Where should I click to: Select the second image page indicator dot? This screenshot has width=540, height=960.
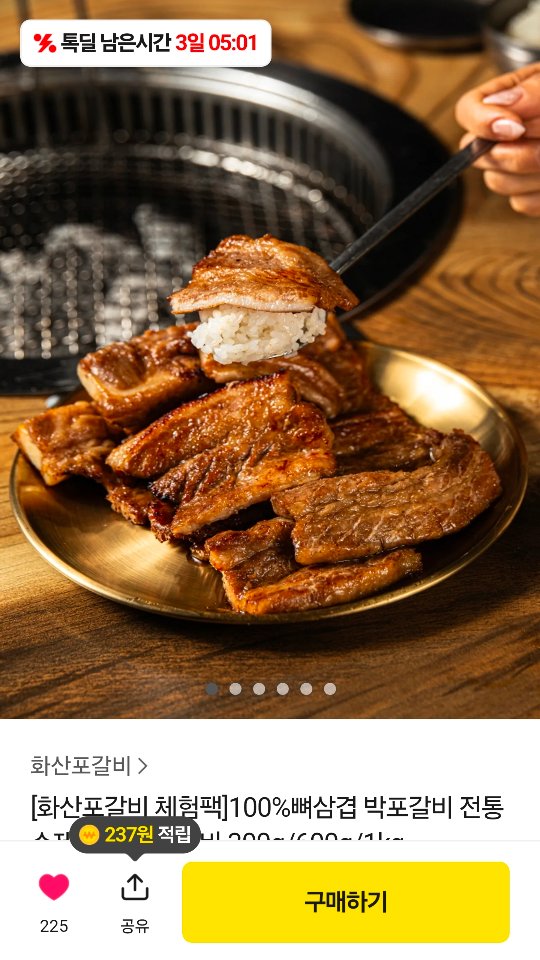click(235, 689)
